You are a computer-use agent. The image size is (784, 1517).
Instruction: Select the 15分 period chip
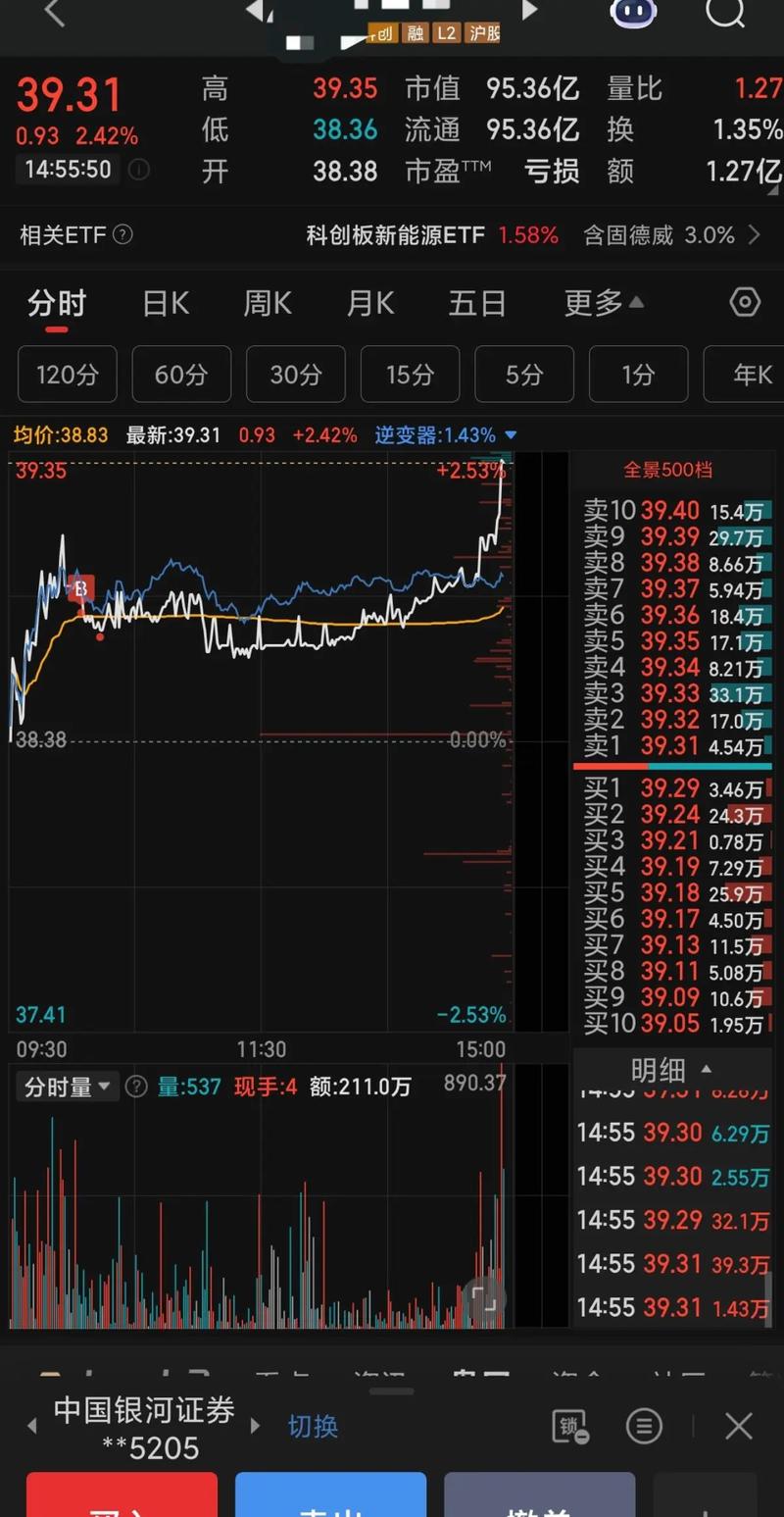pos(410,375)
